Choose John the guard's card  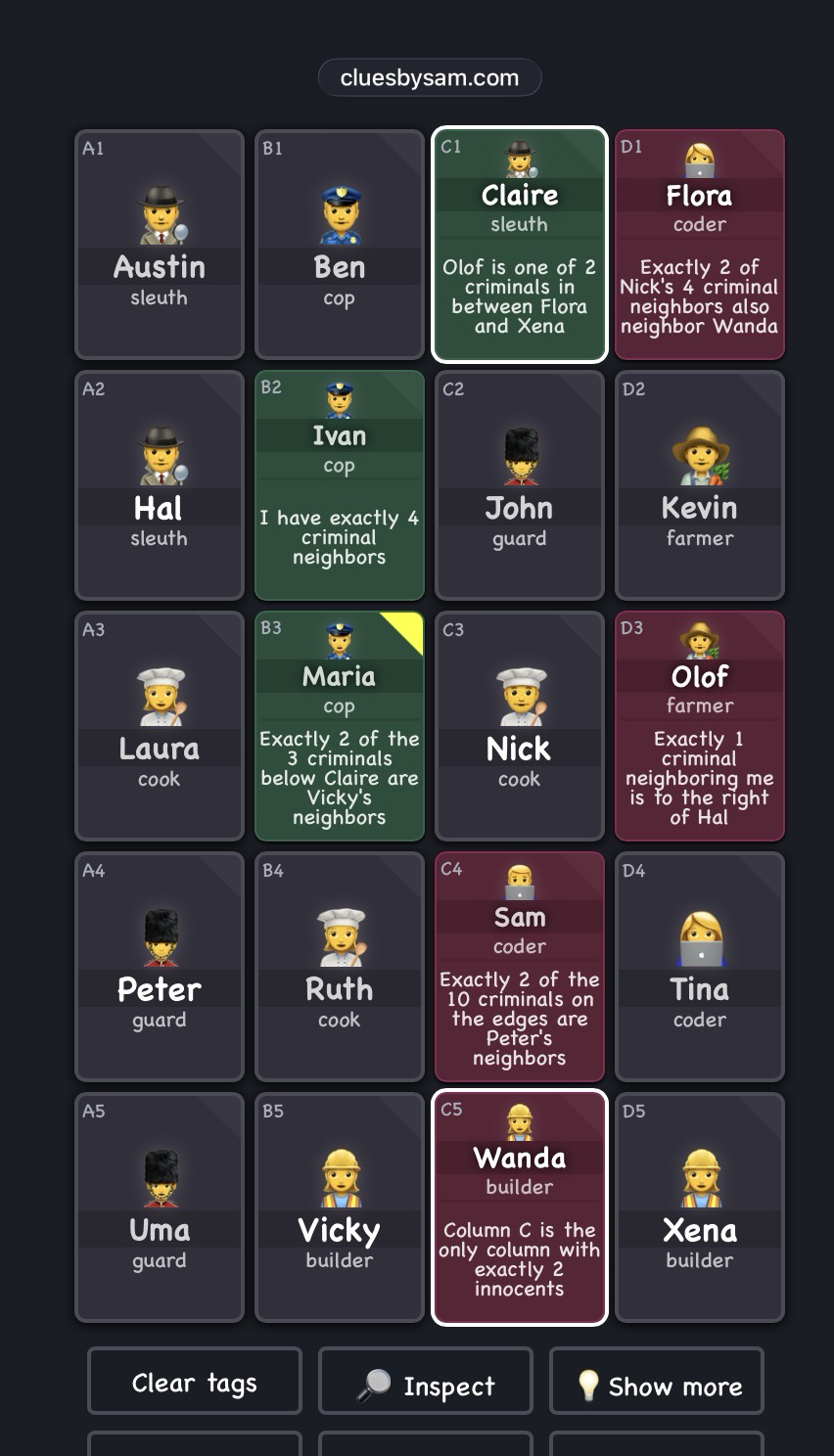519,485
